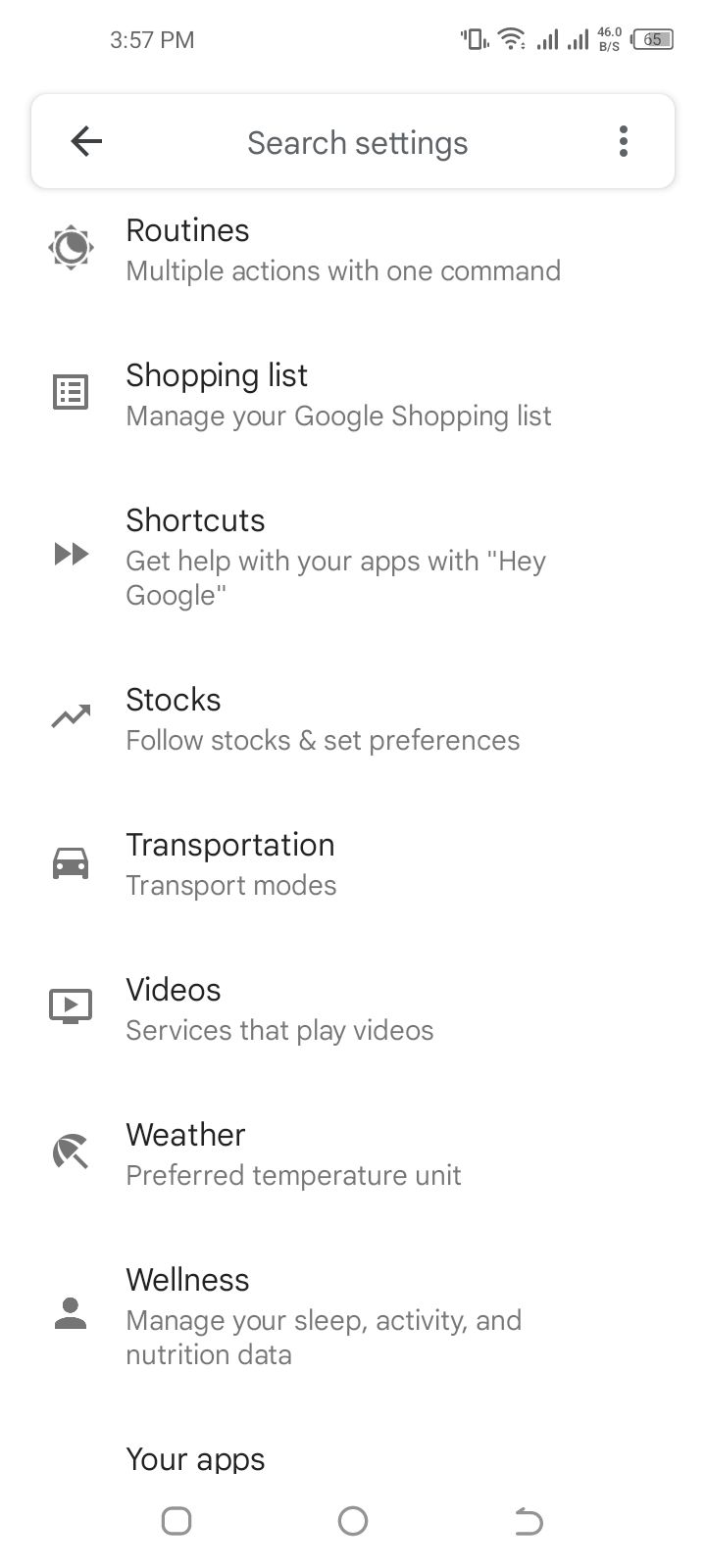
Task: Click the Routines icon
Action: click(x=70, y=247)
